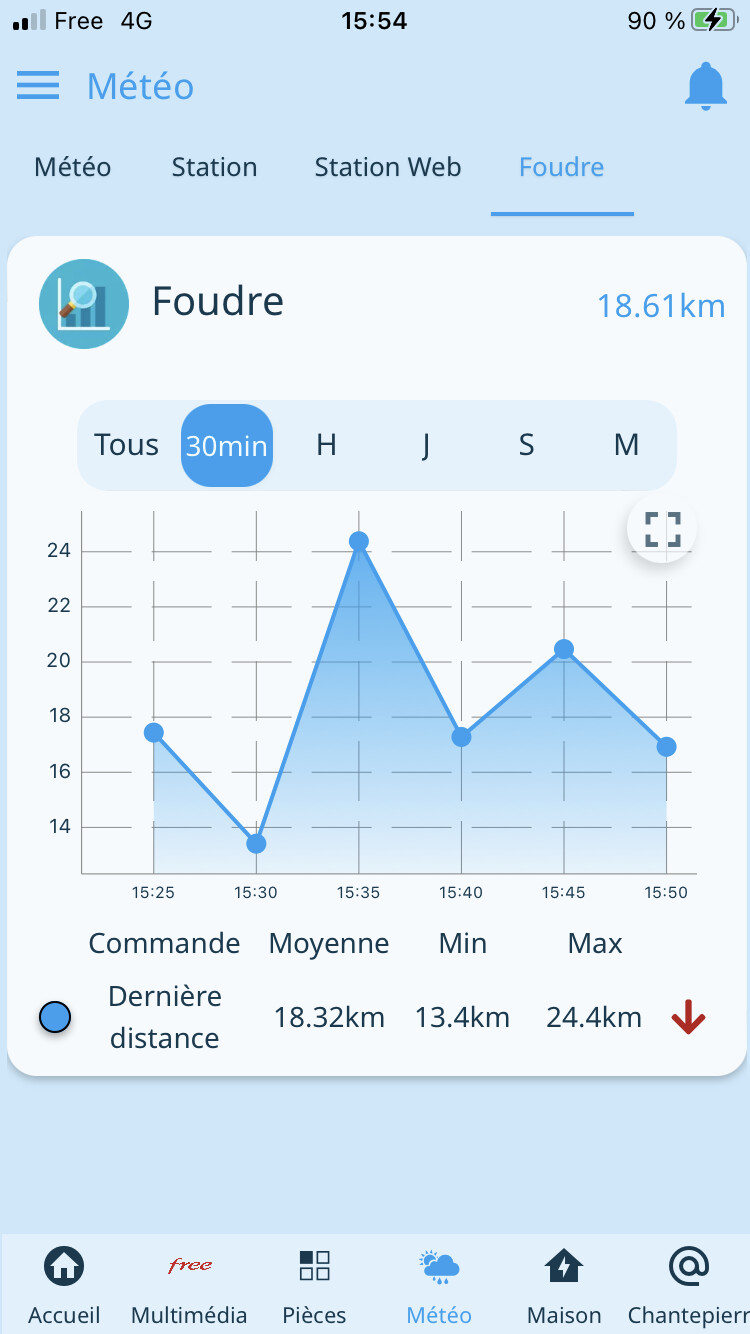Switch to the Météo top tab
The image size is (750, 1334).
point(72,167)
